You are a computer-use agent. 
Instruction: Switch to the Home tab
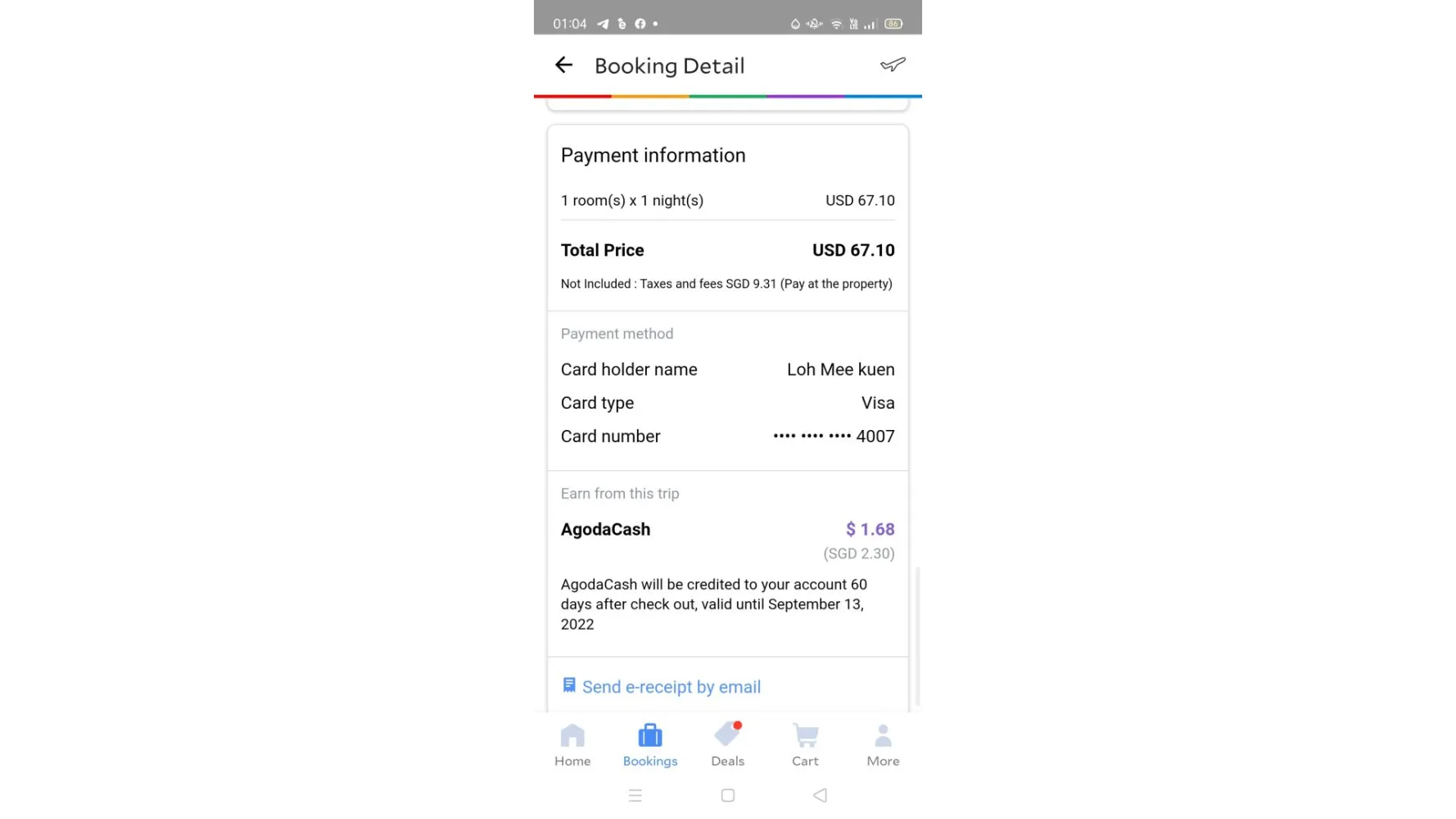(572, 744)
